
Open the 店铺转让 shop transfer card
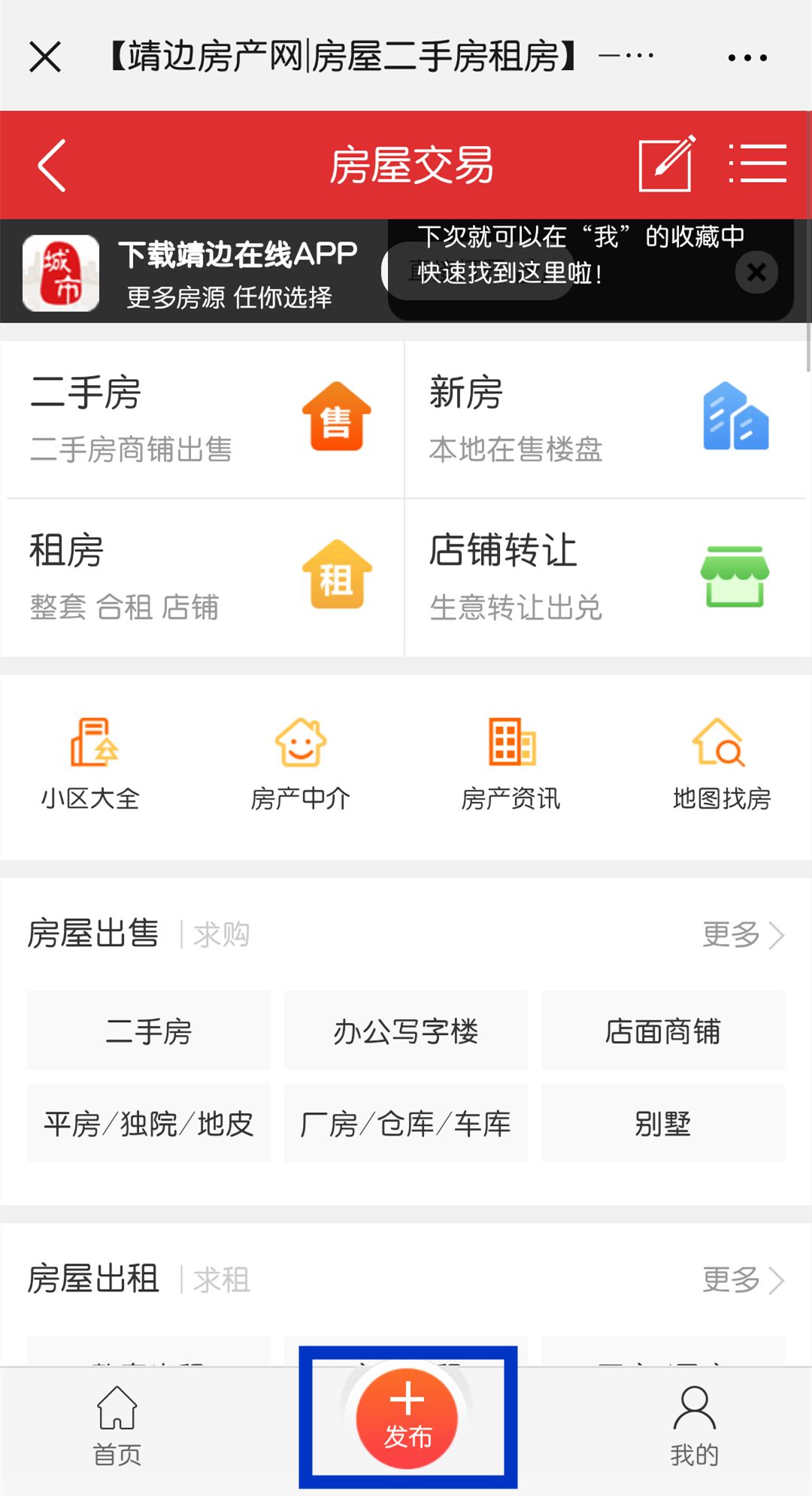(607, 578)
